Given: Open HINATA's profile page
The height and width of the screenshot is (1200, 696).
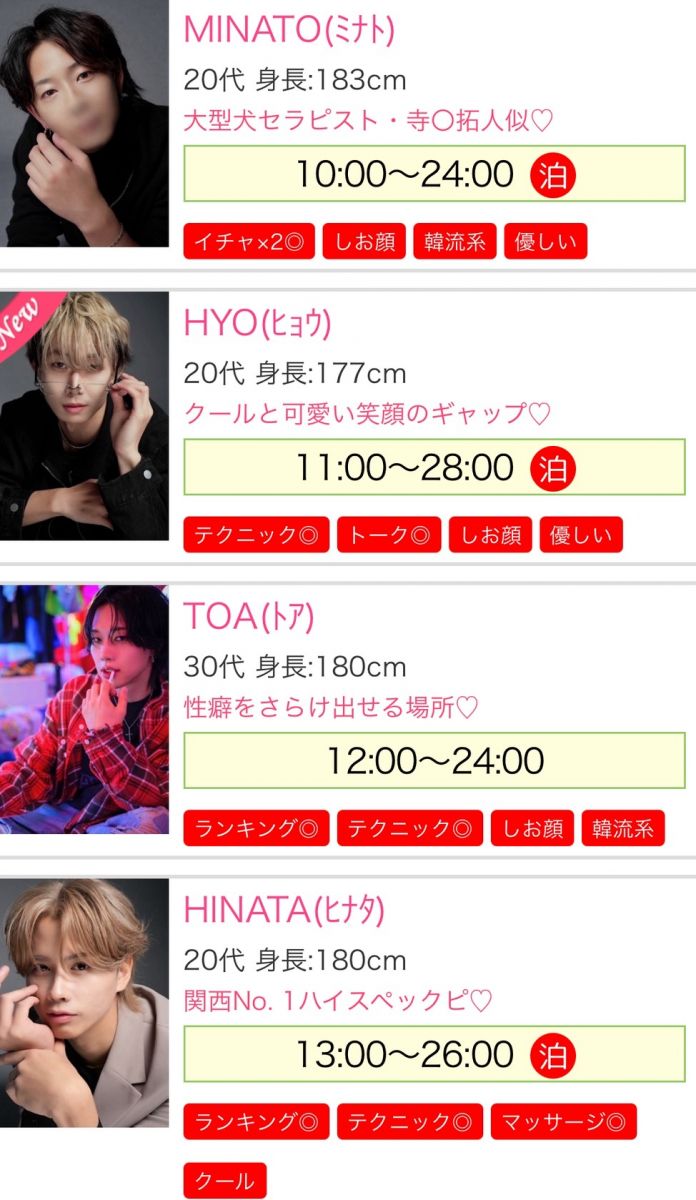Looking at the screenshot, I should [x=283, y=910].
